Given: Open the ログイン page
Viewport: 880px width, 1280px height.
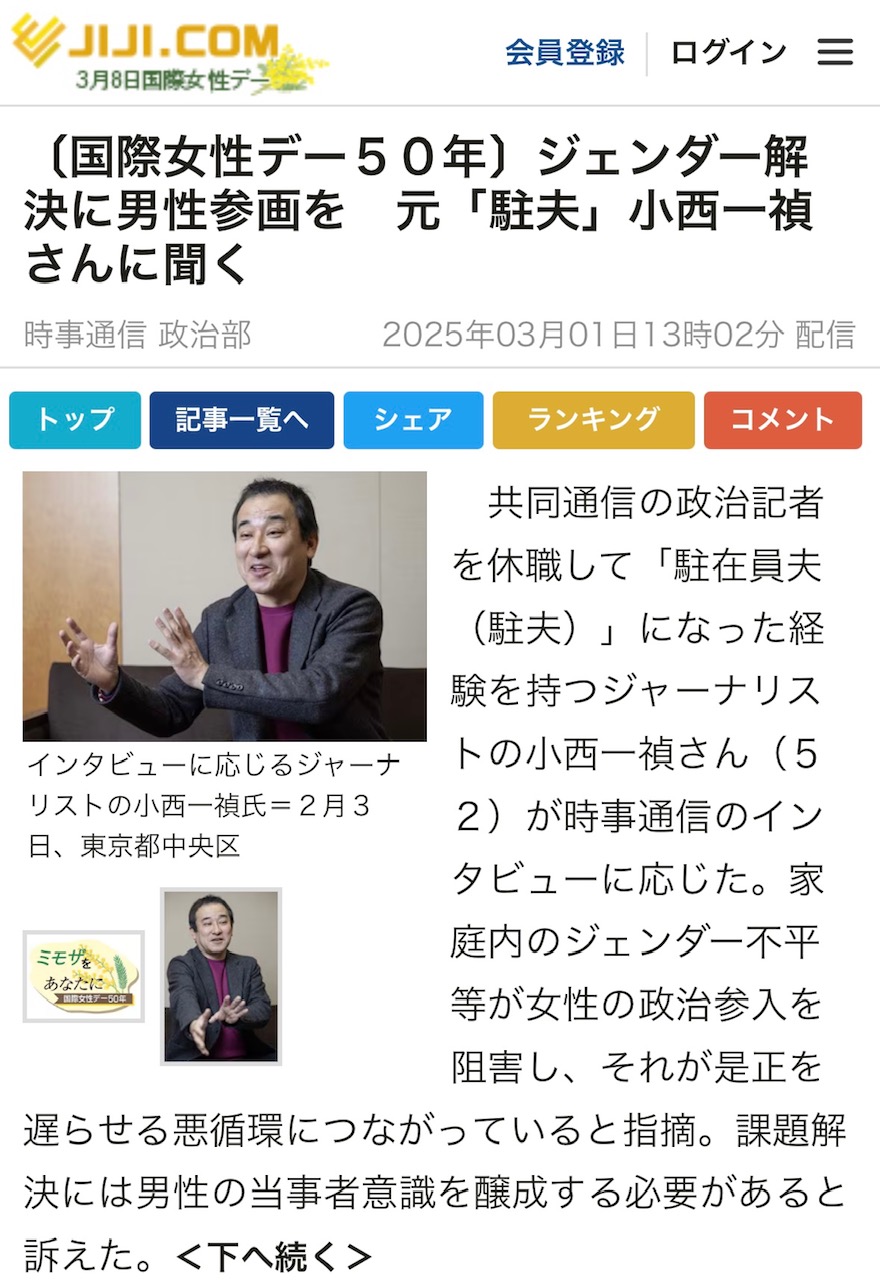Looking at the screenshot, I should [x=728, y=52].
